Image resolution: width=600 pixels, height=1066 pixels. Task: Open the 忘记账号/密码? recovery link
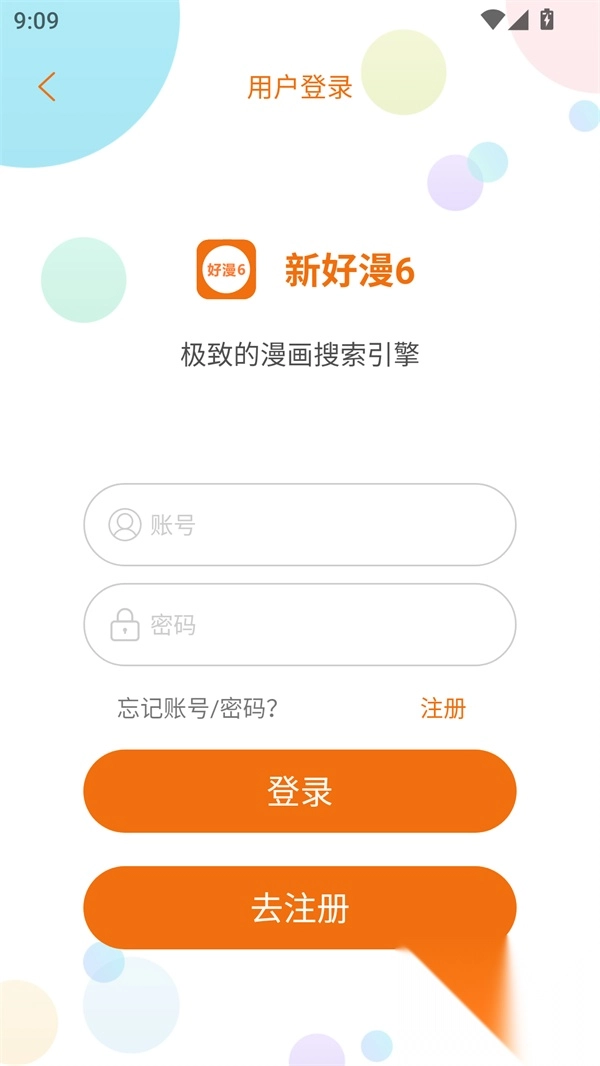click(197, 709)
